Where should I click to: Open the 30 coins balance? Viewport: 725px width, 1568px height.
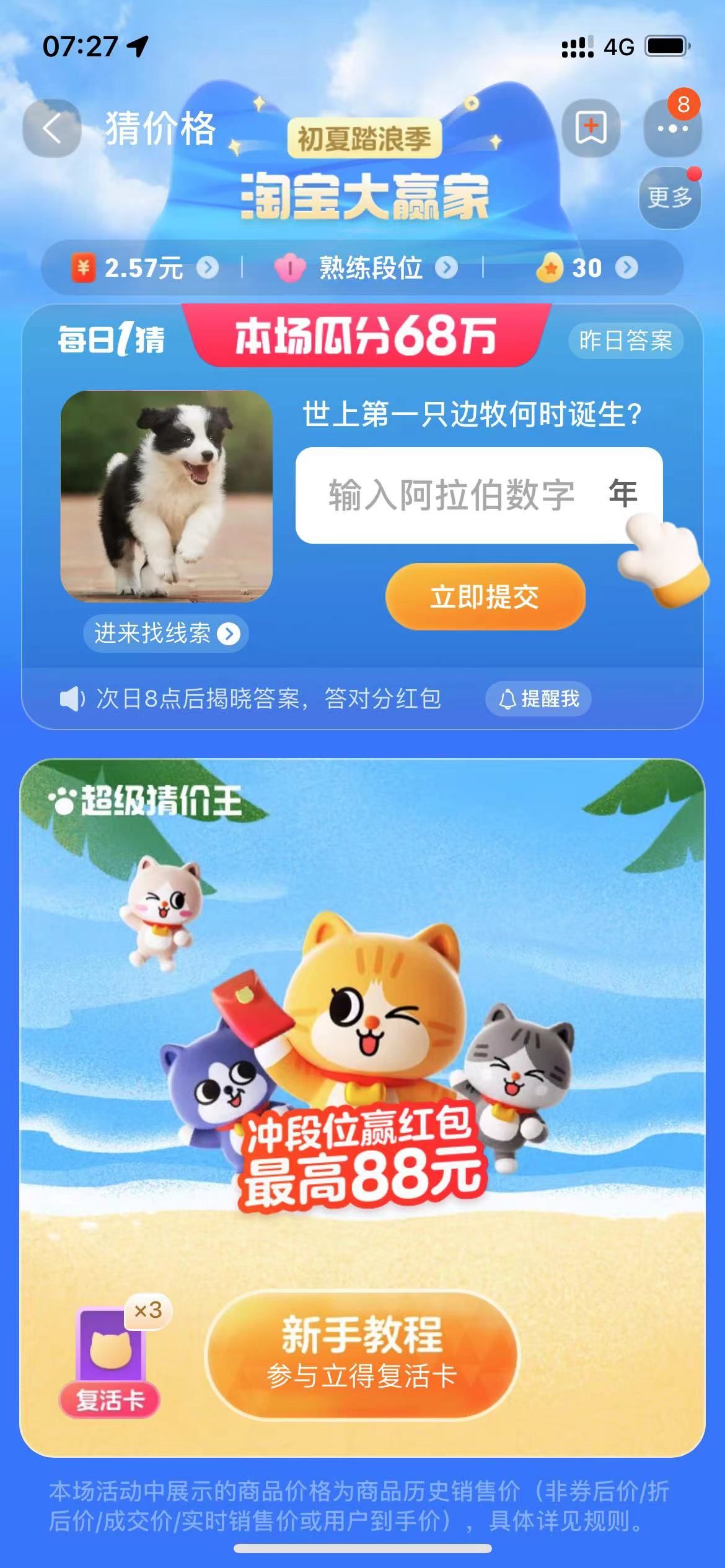(587, 268)
